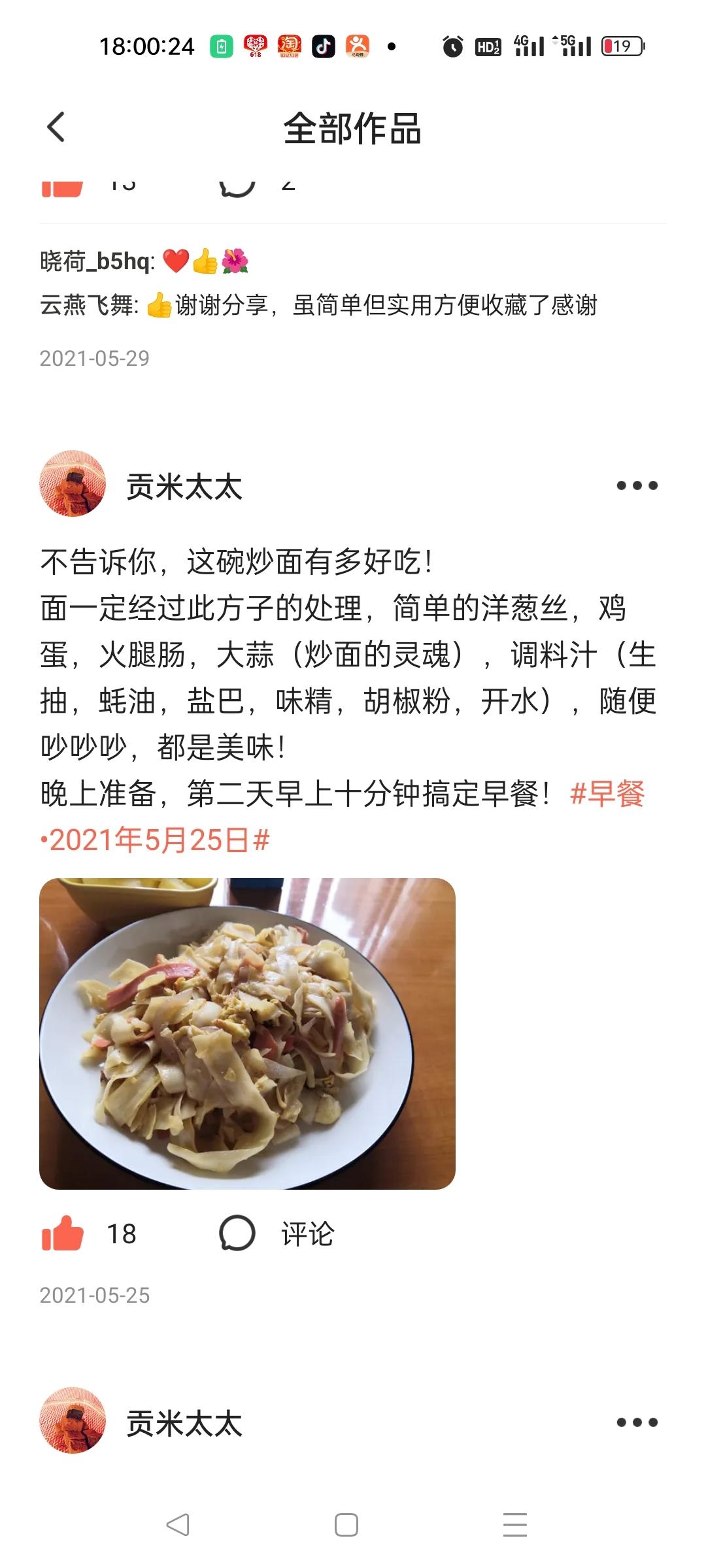Open the three-dot menu on 贡米太太's post
Image resolution: width=706 pixels, height=1568 pixels.
coord(636,485)
